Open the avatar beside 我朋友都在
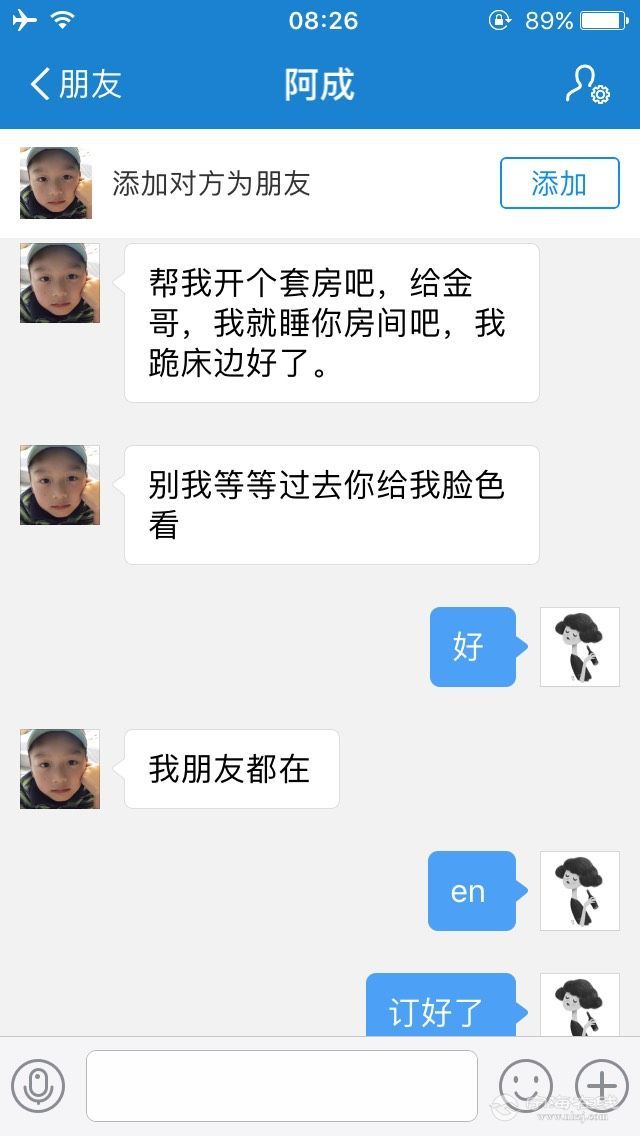 (60, 769)
